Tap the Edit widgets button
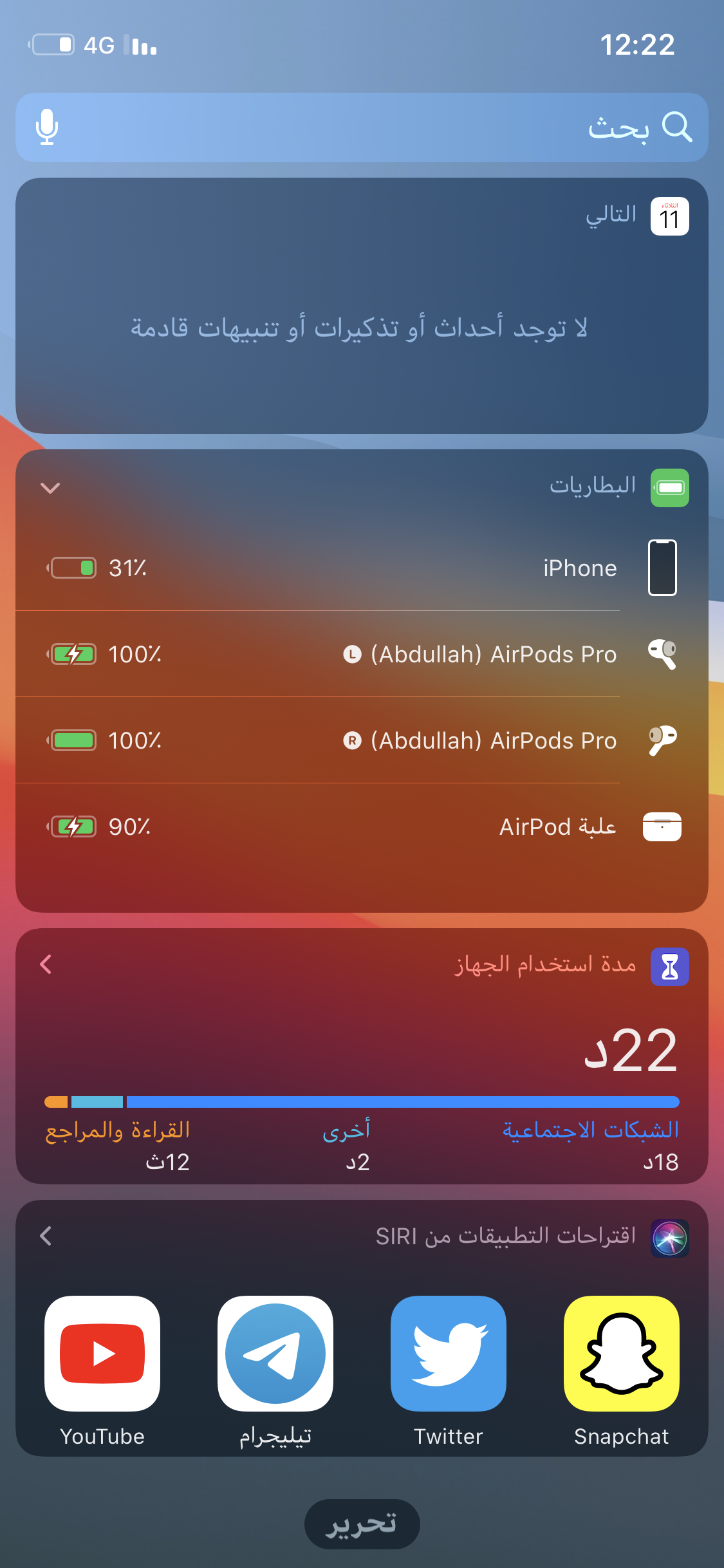 (x=362, y=1524)
